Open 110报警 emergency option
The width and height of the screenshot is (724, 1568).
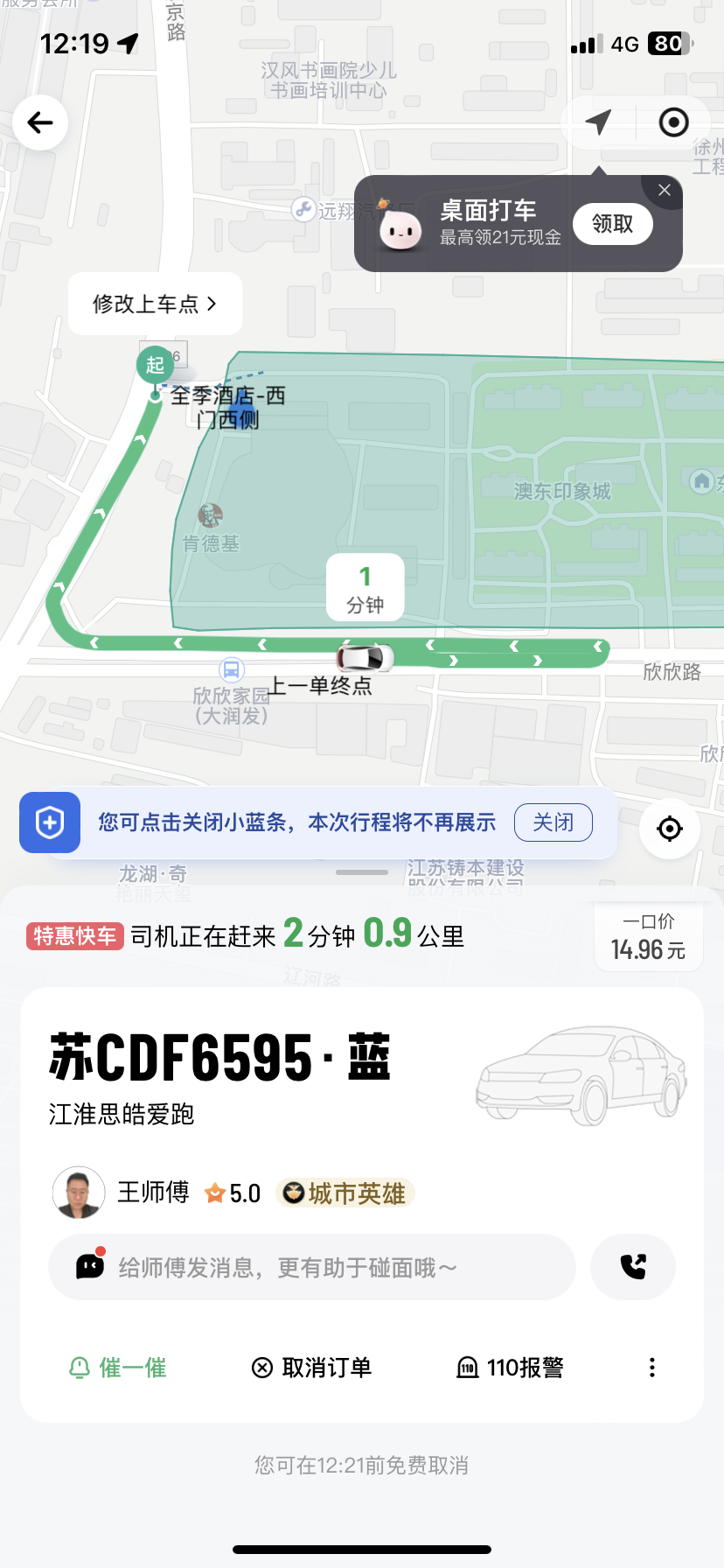point(510,1368)
